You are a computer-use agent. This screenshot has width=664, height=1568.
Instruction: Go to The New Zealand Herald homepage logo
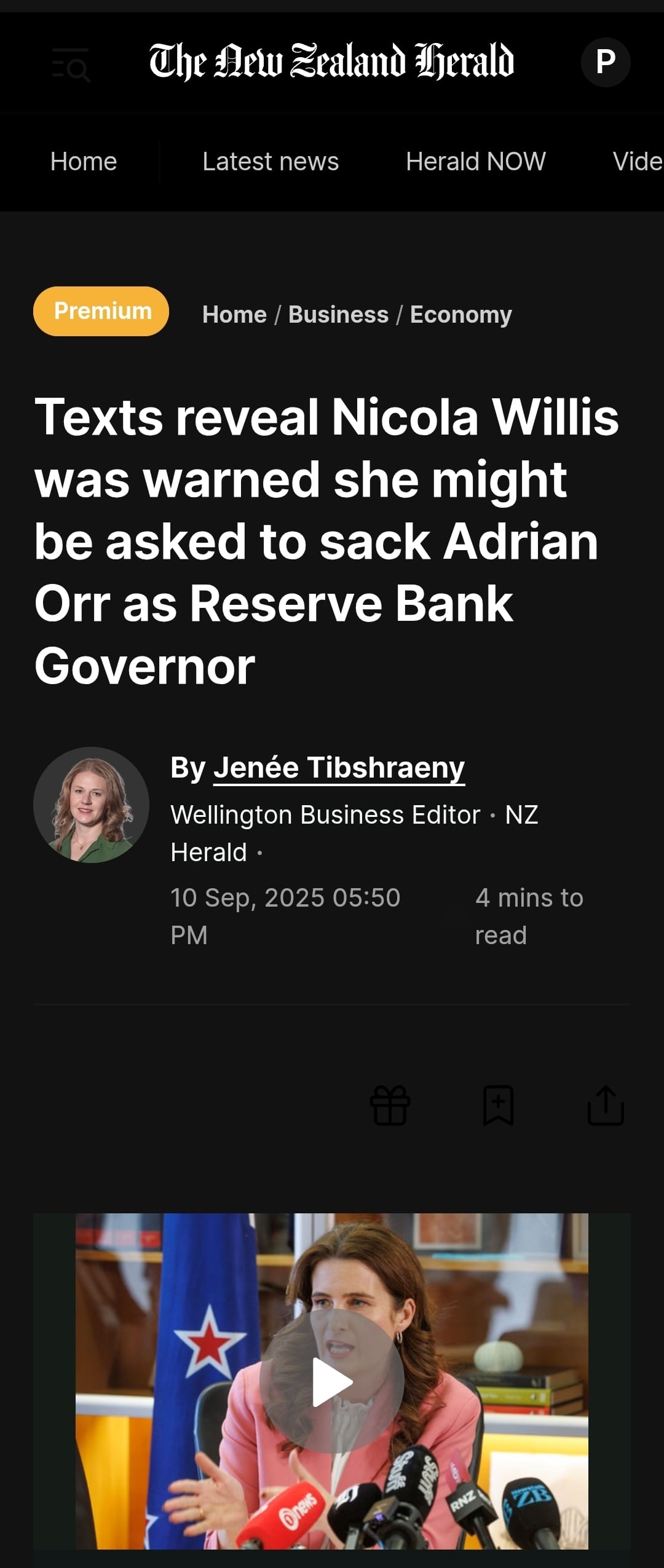(331, 62)
